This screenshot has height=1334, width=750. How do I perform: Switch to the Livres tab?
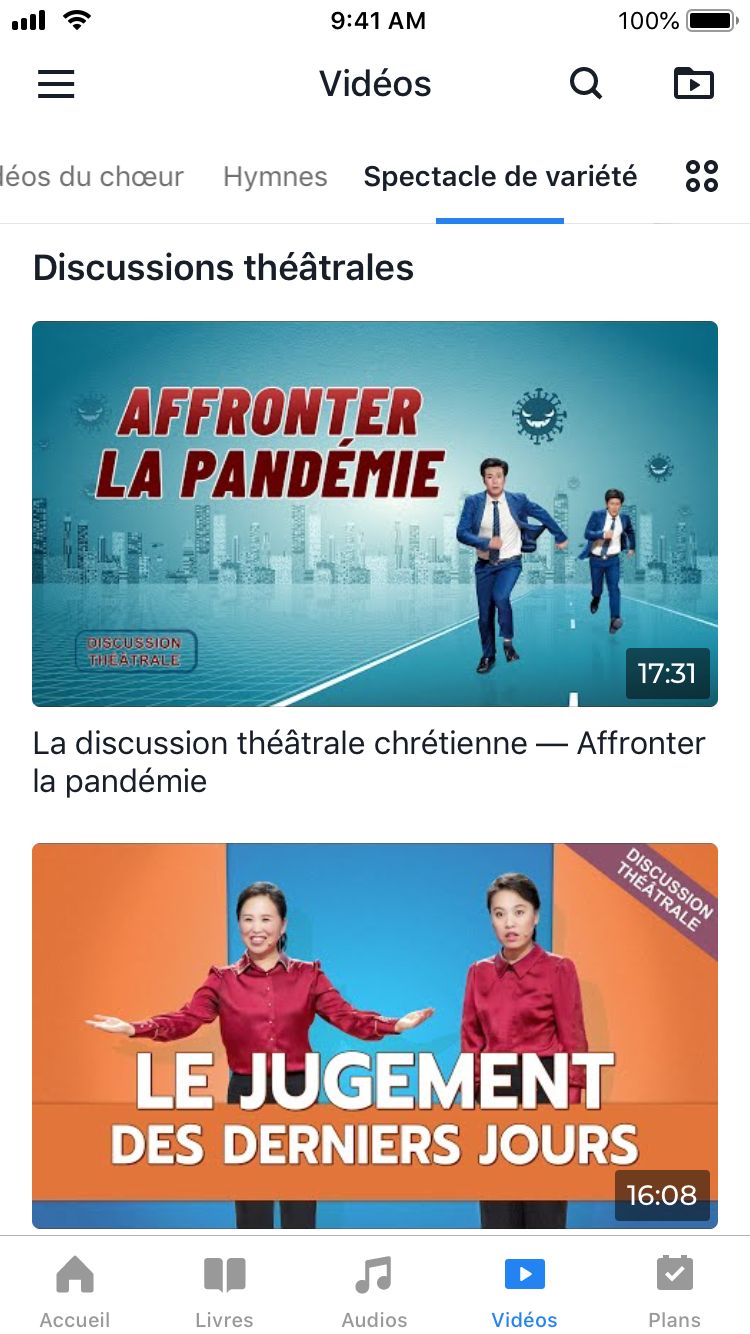224,1289
